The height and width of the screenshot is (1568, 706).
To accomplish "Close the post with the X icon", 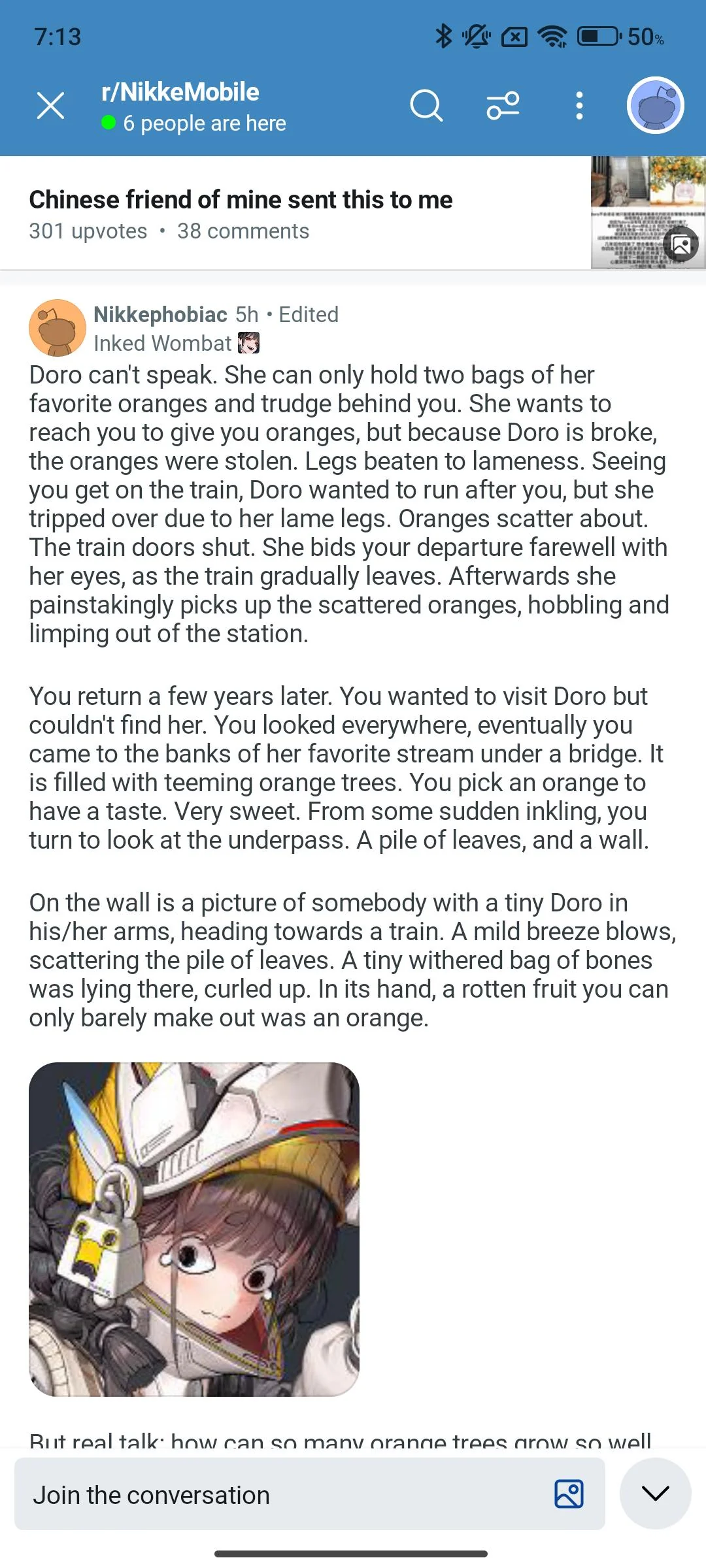I will [50, 106].
